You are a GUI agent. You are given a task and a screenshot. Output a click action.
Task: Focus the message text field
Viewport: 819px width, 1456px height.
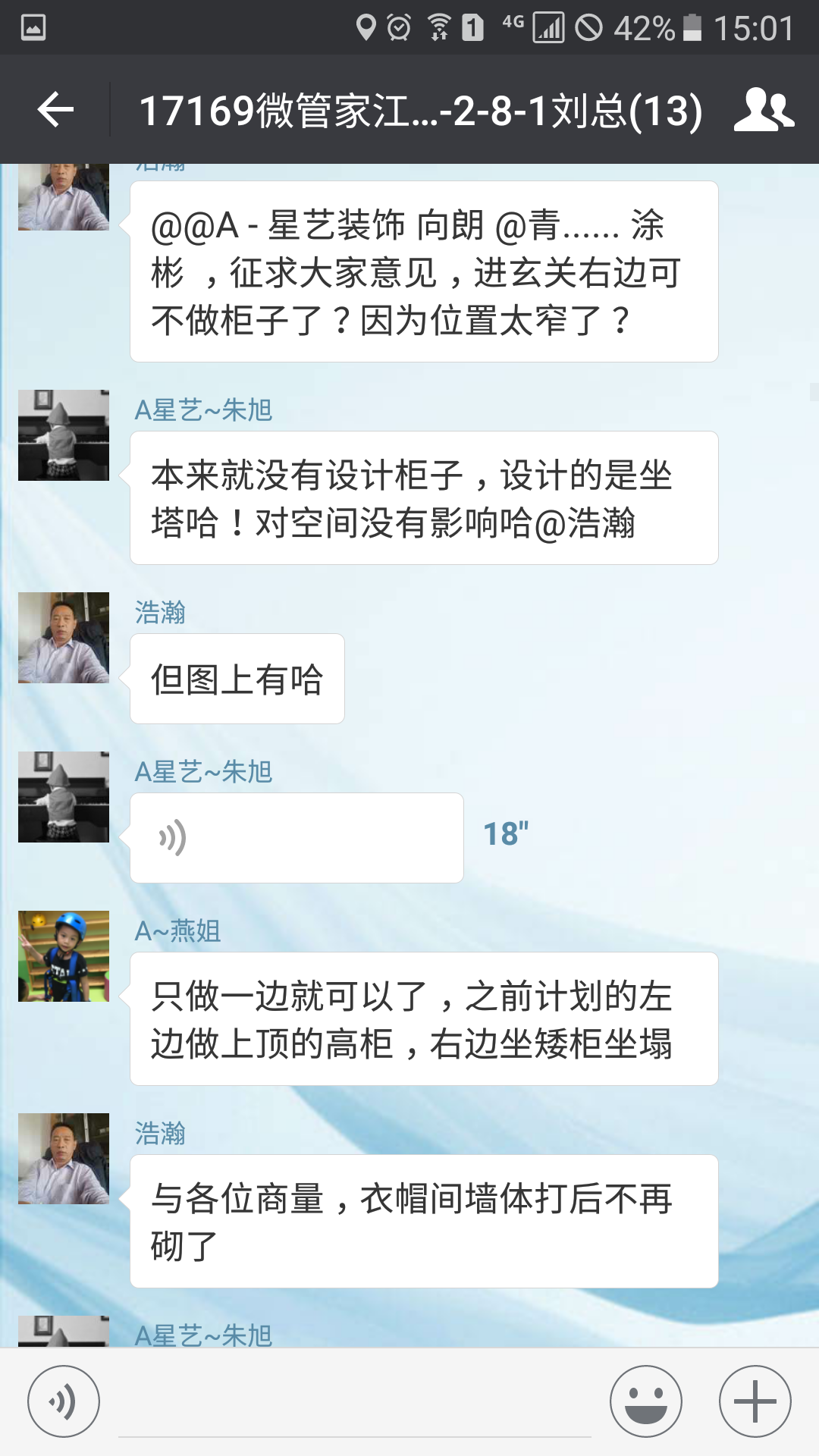pyautogui.click(x=355, y=1410)
